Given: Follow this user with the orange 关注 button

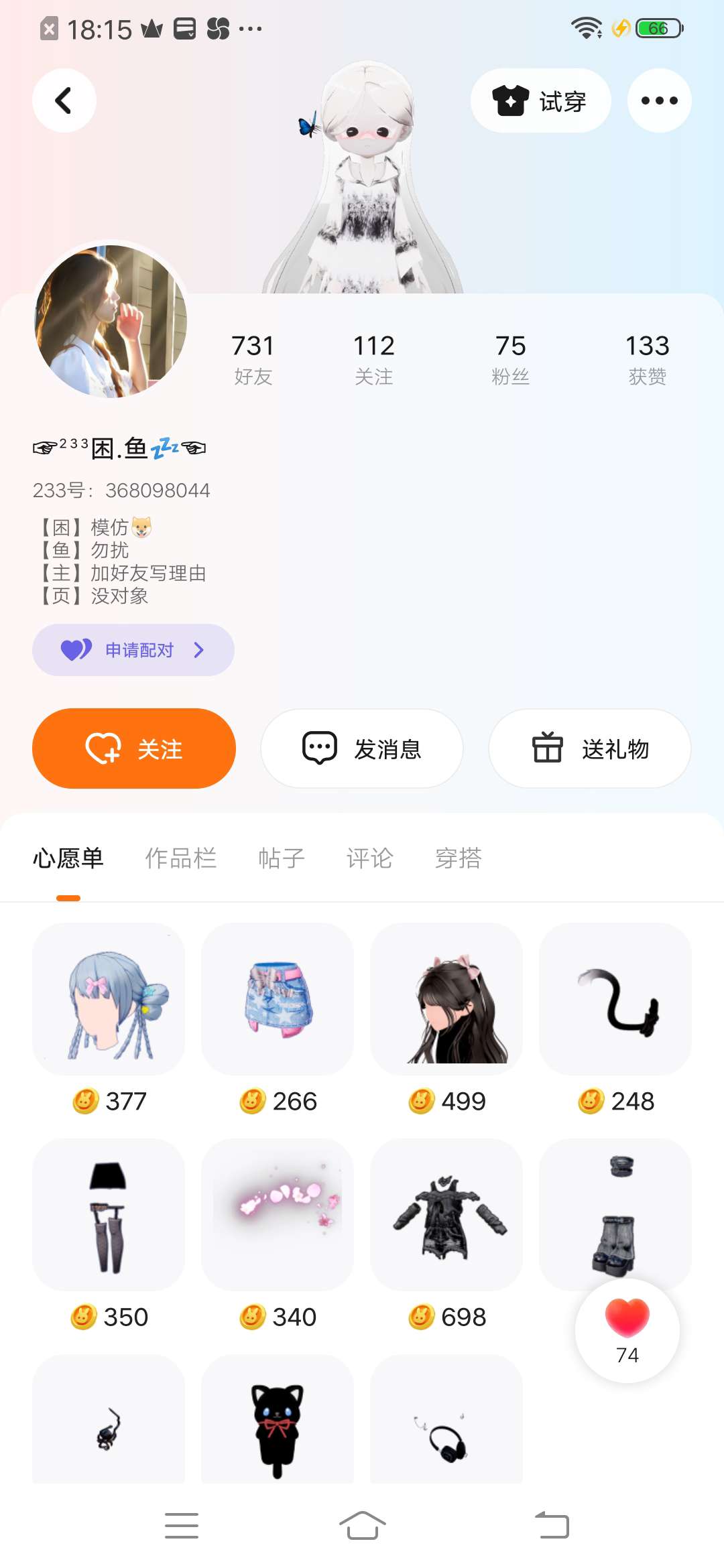Looking at the screenshot, I should point(134,748).
